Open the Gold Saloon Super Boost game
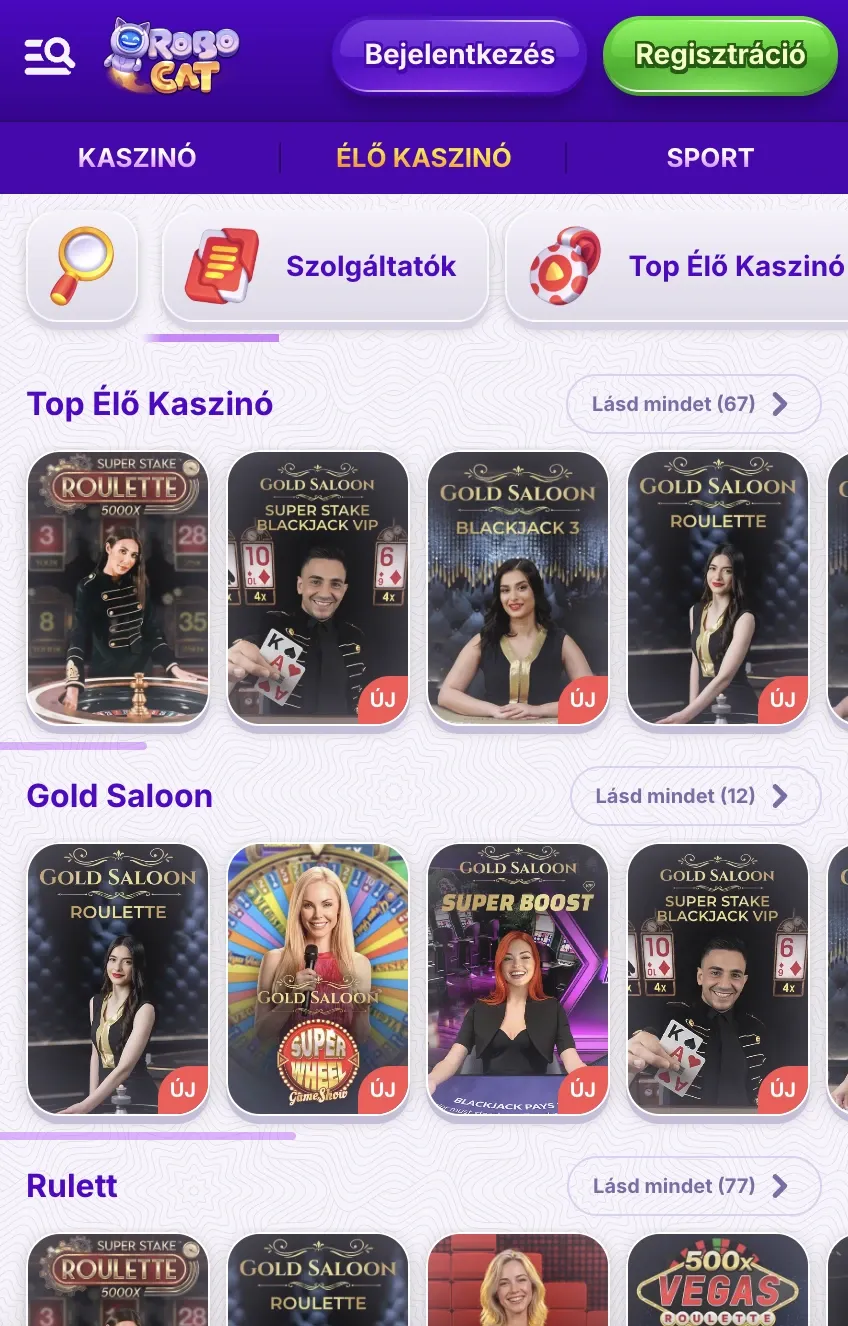The width and height of the screenshot is (848, 1326). tap(517, 980)
